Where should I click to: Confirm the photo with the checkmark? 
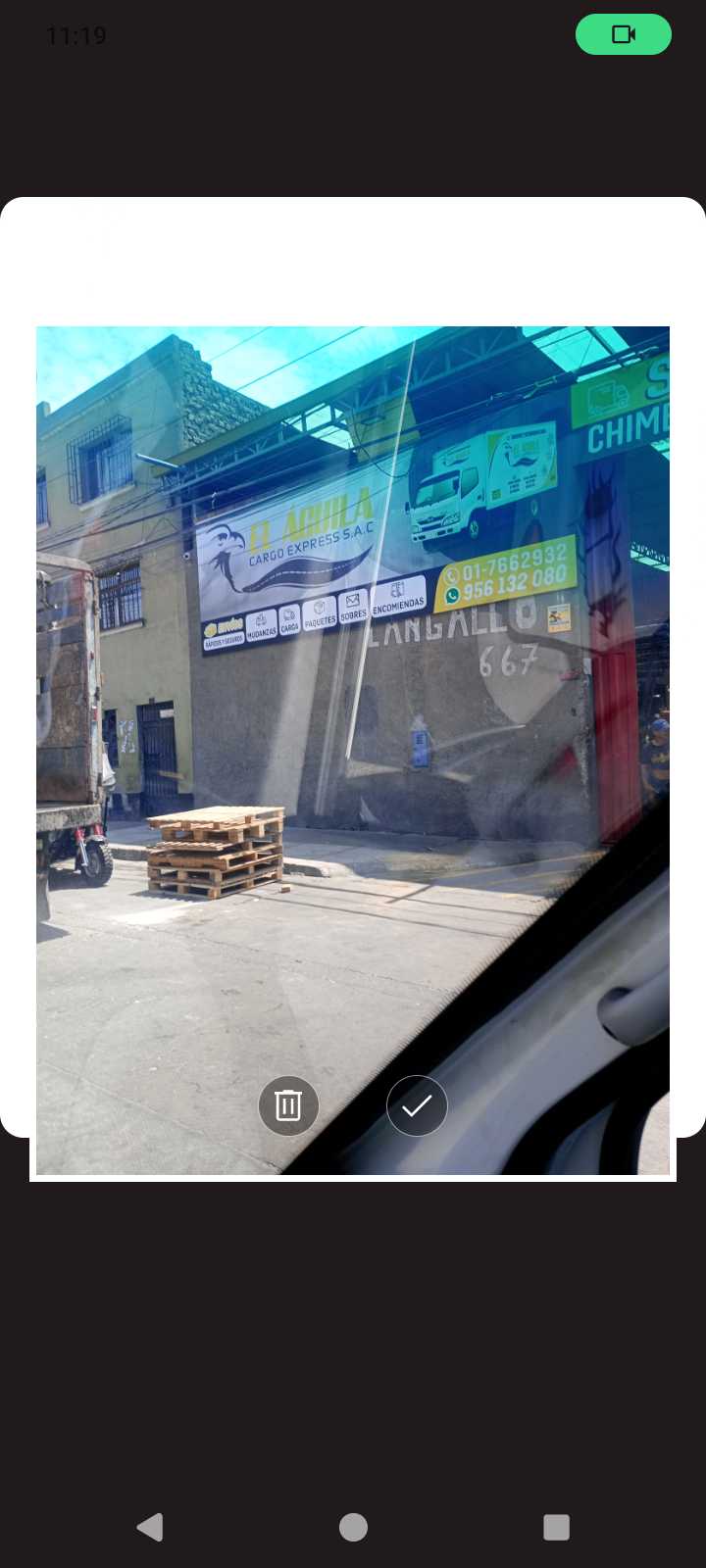(417, 1105)
